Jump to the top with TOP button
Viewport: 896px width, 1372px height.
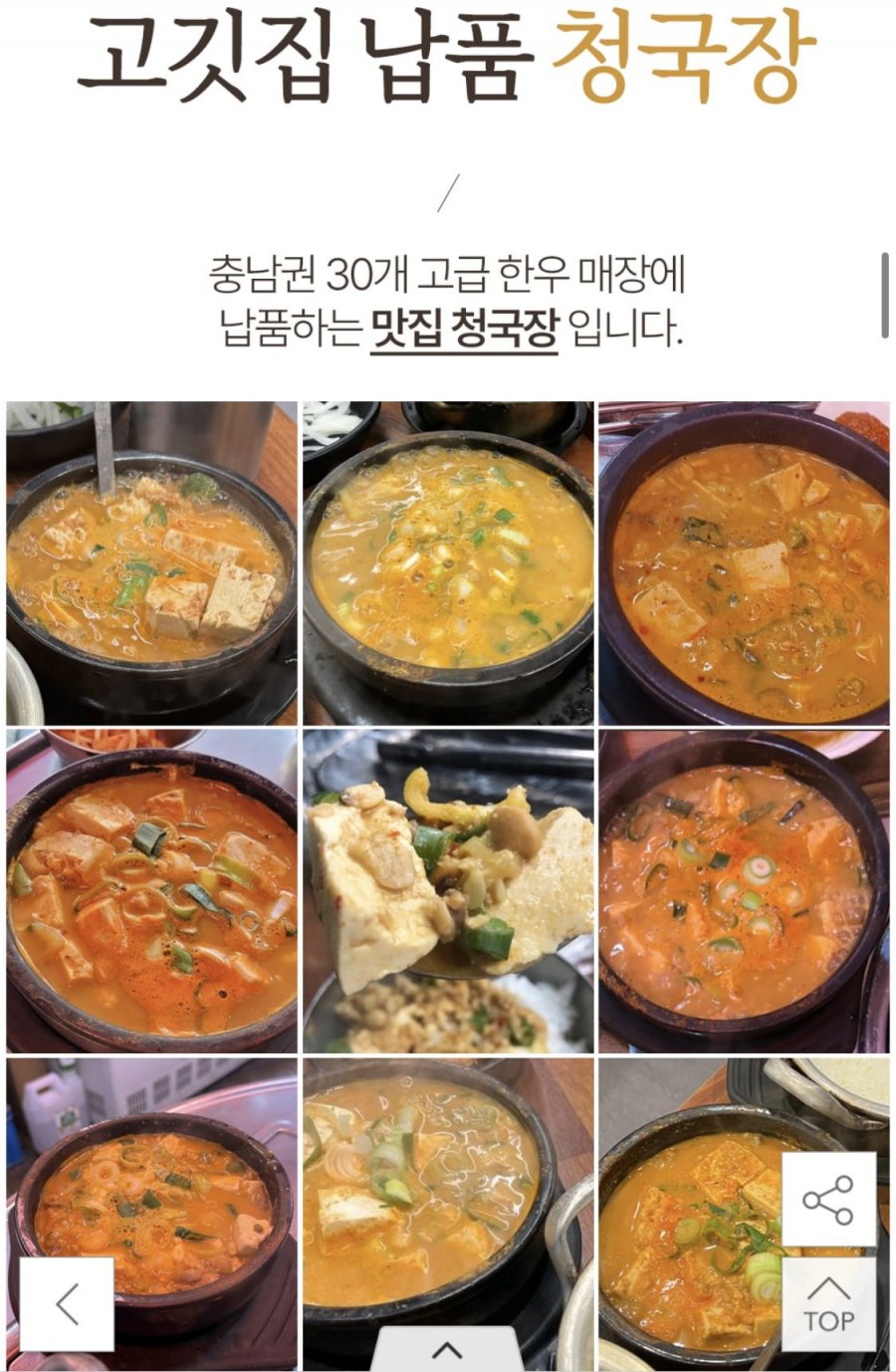coord(828,1303)
